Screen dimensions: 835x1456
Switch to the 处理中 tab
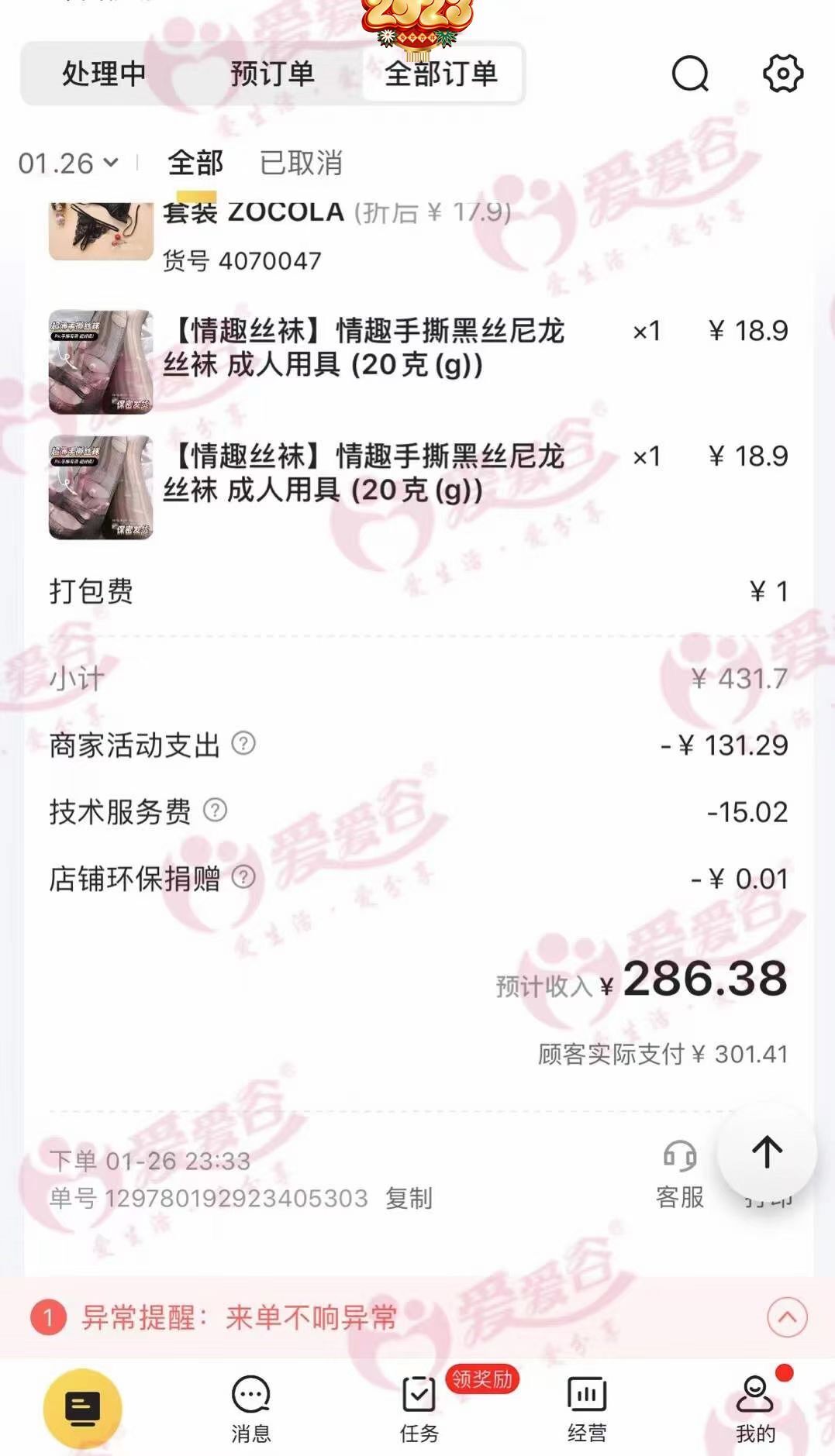click(104, 74)
